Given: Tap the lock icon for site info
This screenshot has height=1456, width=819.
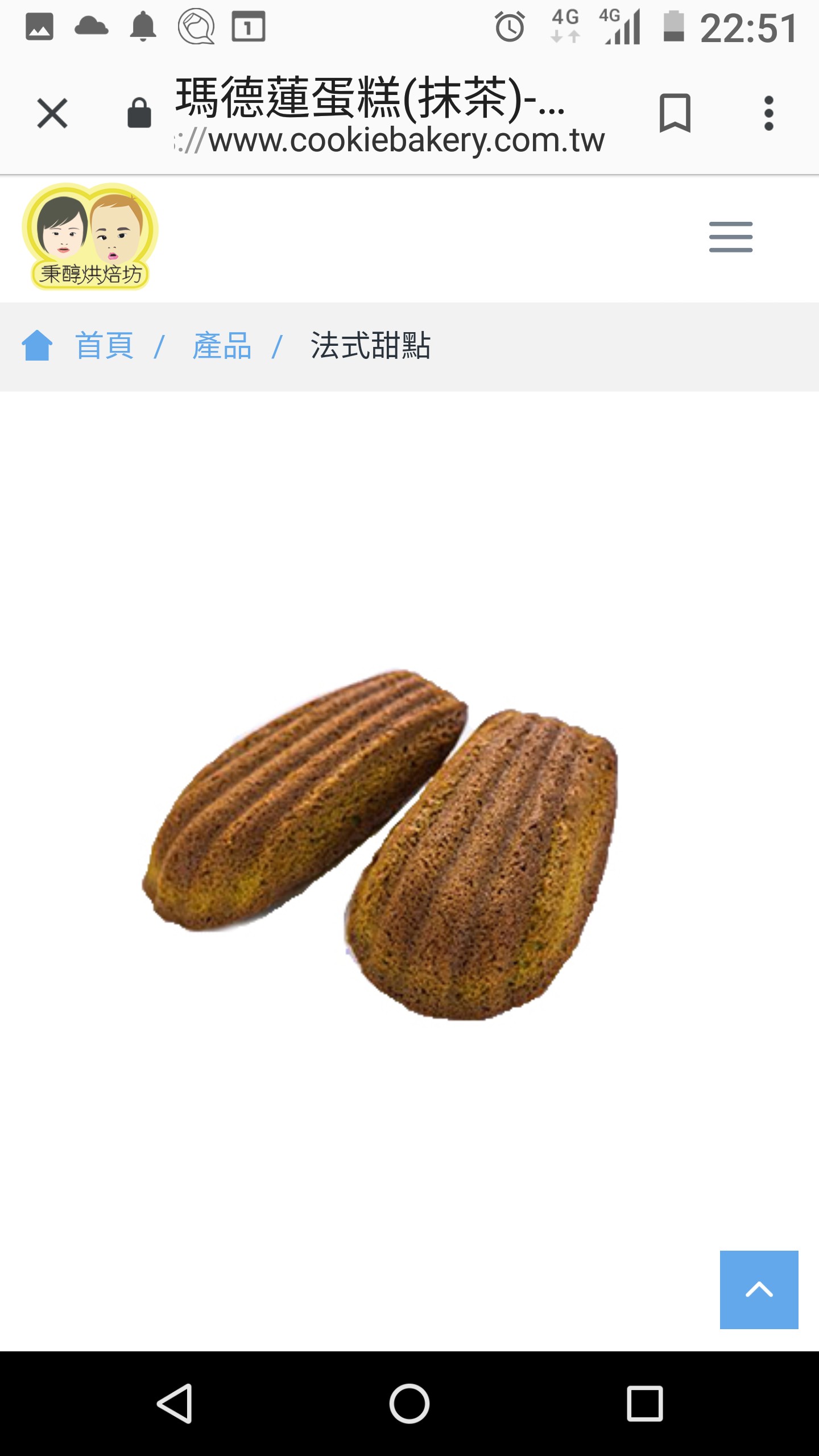Looking at the screenshot, I should point(139,113).
